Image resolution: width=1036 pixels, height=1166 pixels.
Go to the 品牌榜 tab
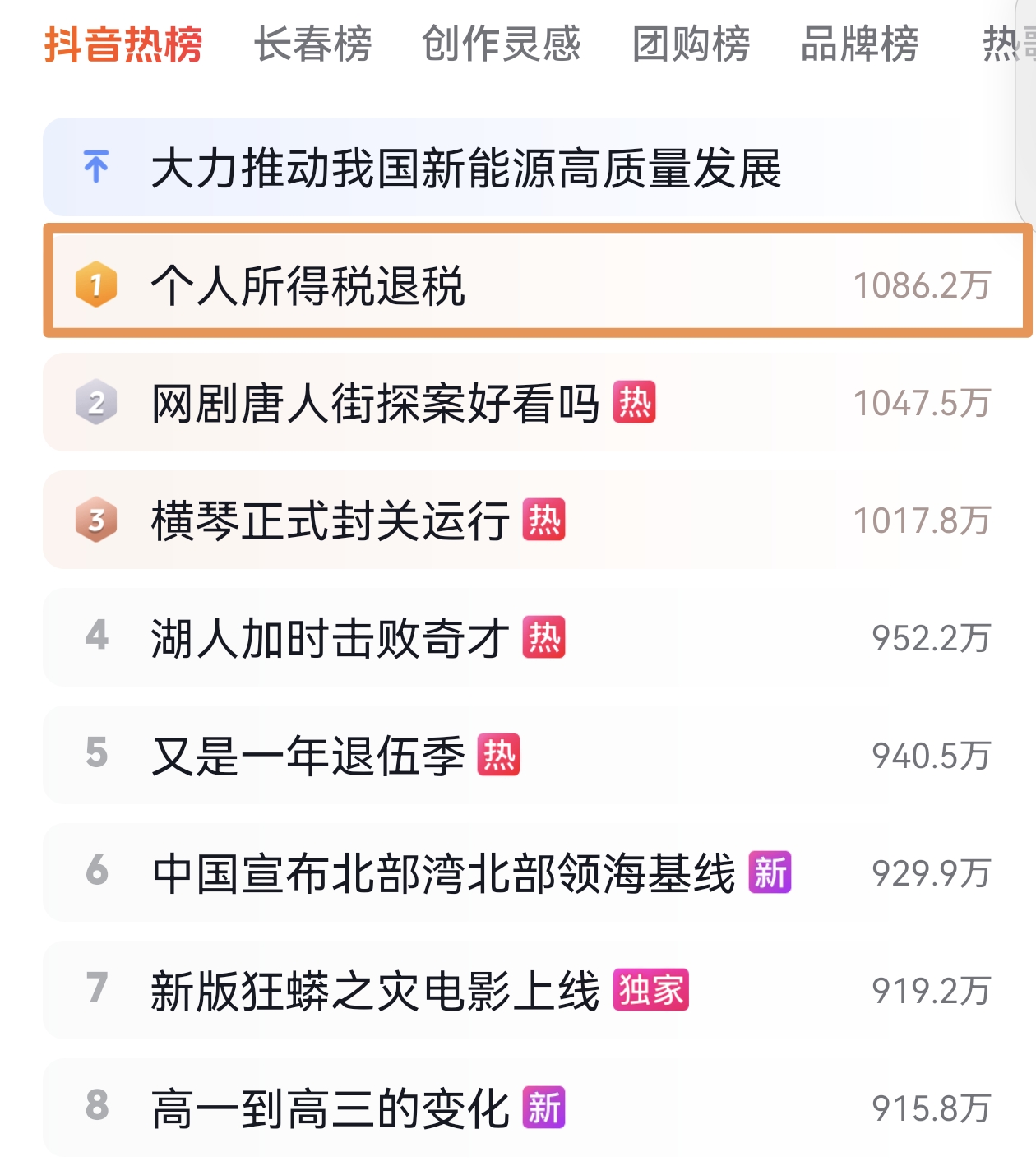coord(859,44)
